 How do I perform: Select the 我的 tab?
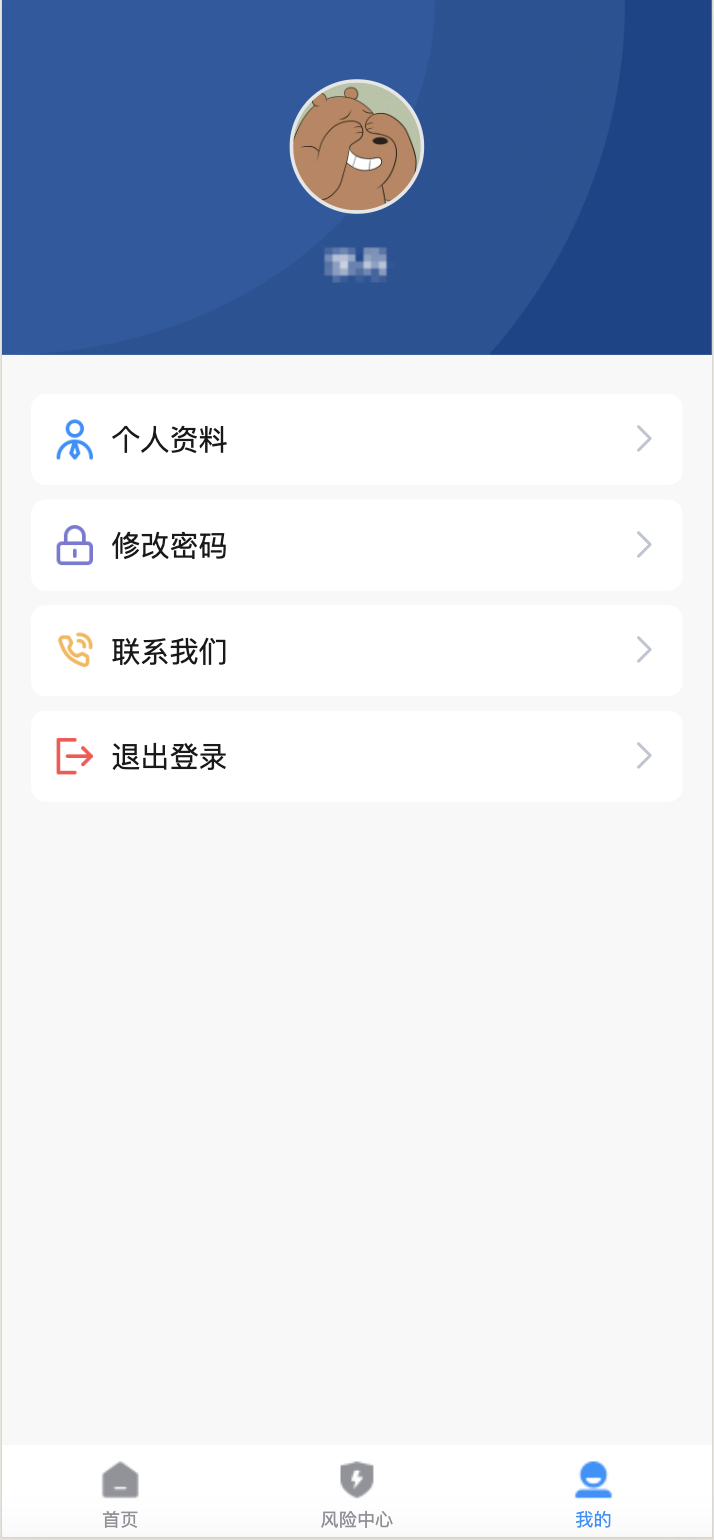click(593, 1494)
